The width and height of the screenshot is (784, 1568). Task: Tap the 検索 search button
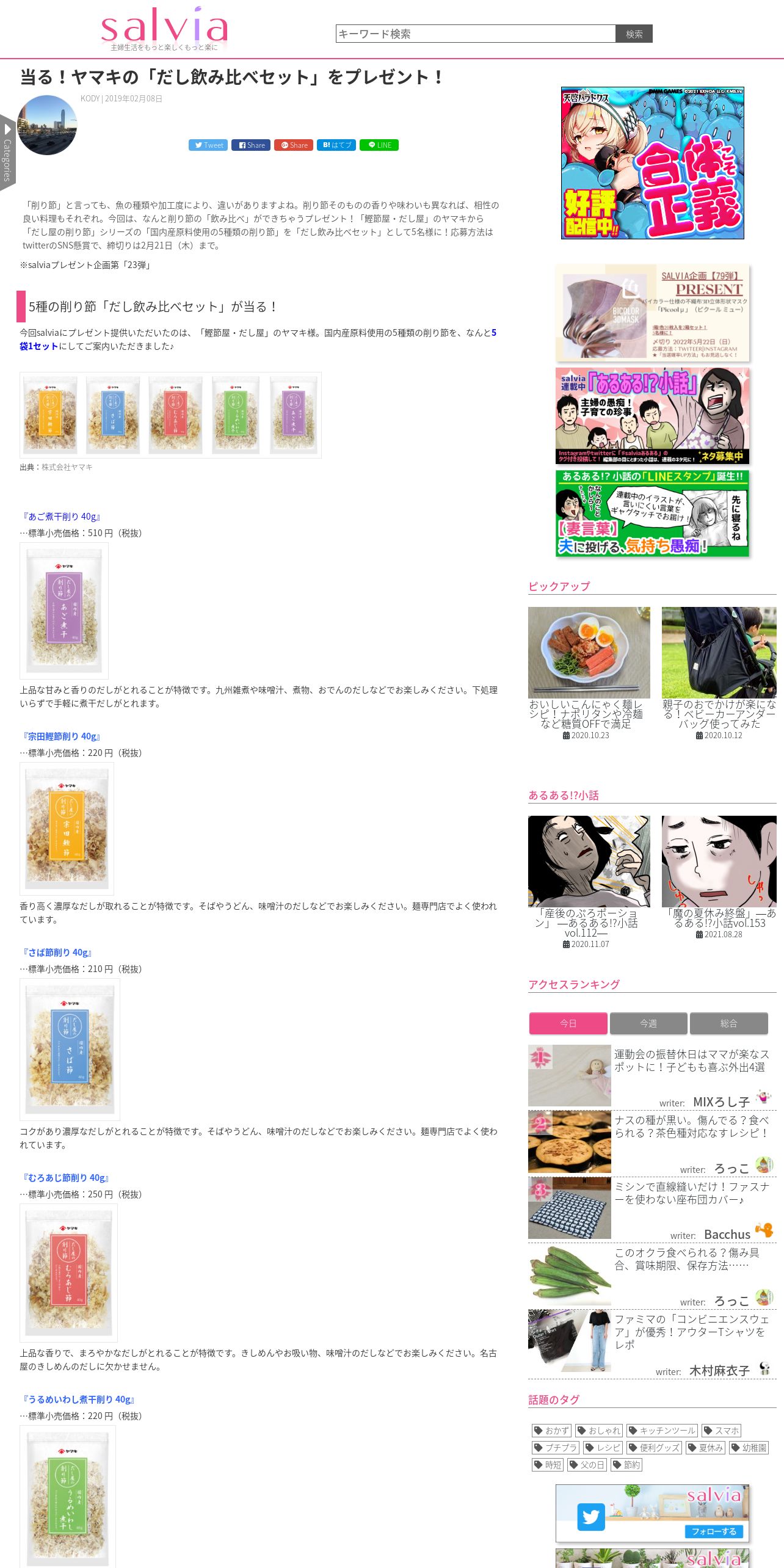[634, 34]
